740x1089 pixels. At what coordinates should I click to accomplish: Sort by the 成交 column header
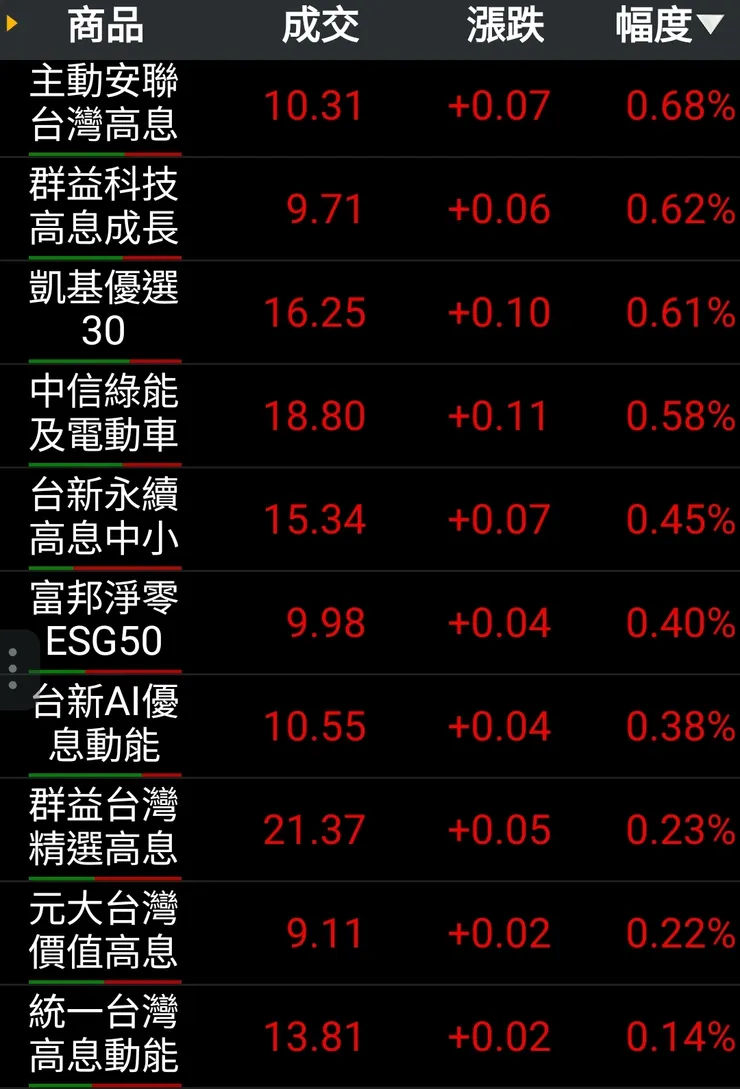[320, 27]
